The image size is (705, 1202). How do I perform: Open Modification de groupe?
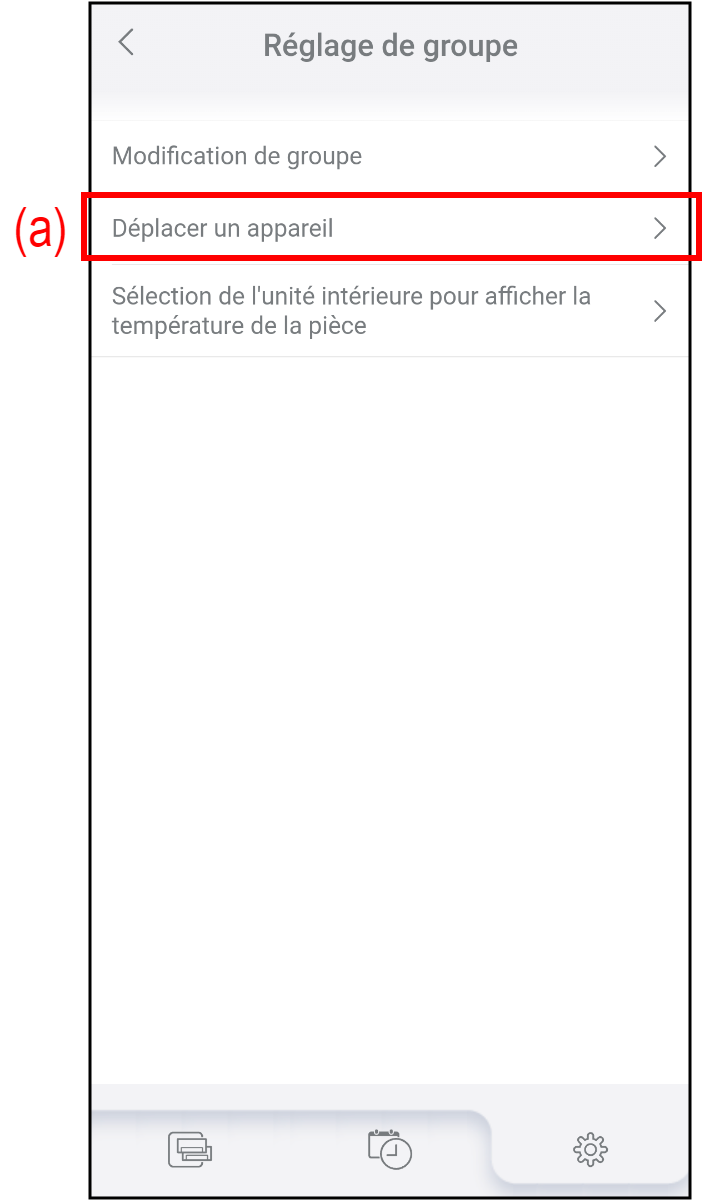coord(388,157)
